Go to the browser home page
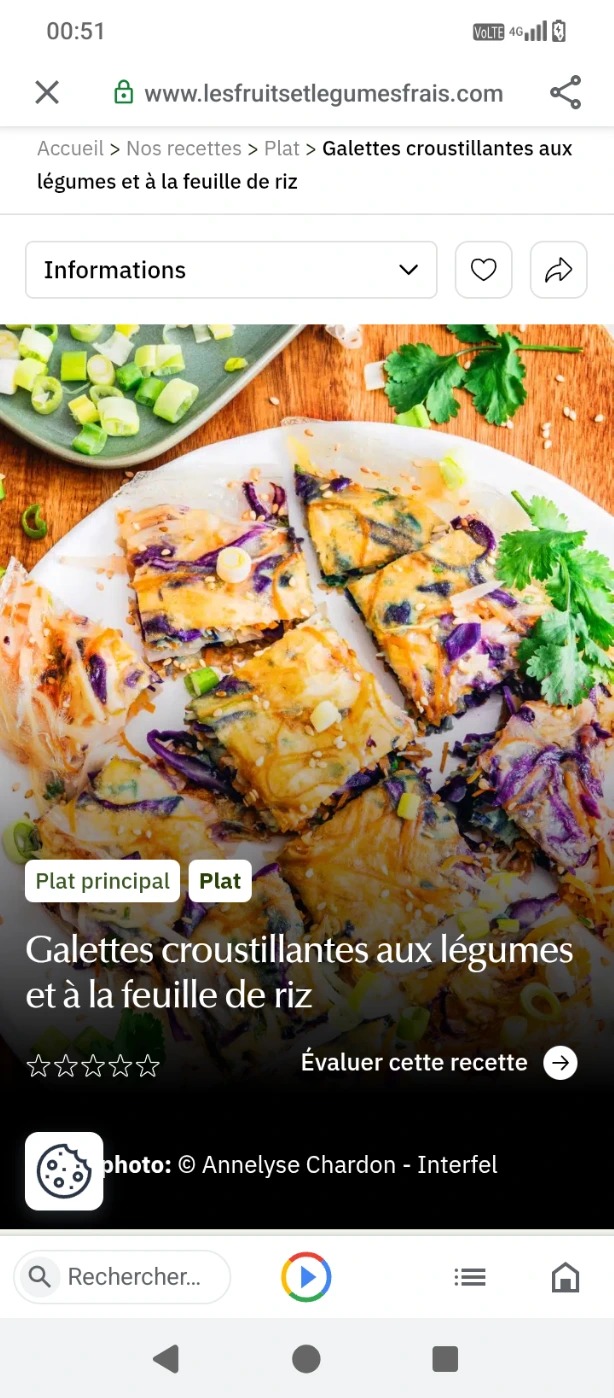The height and width of the screenshot is (1398, 614). pyautogui.click(x=565, y=1277)
